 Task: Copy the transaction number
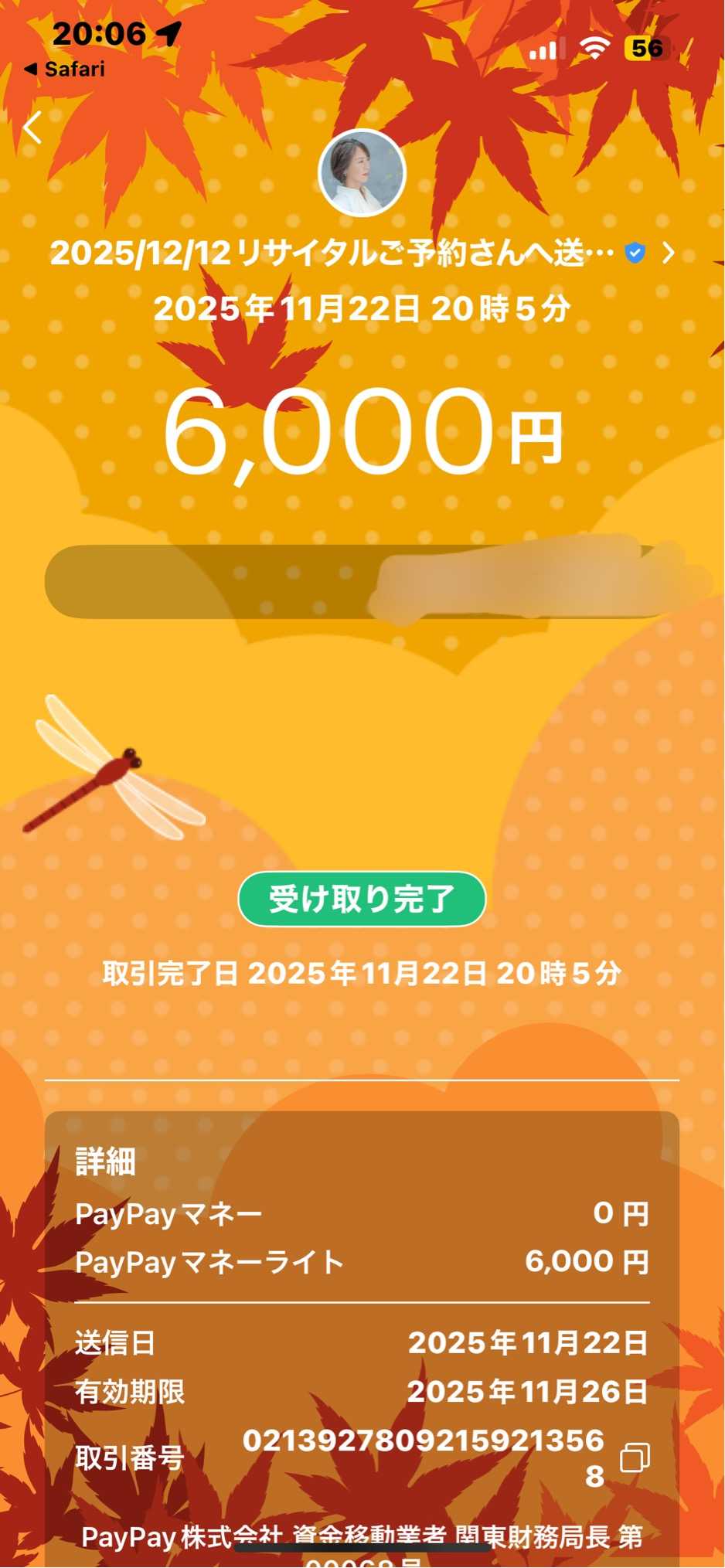click(x=635, y=1457)
